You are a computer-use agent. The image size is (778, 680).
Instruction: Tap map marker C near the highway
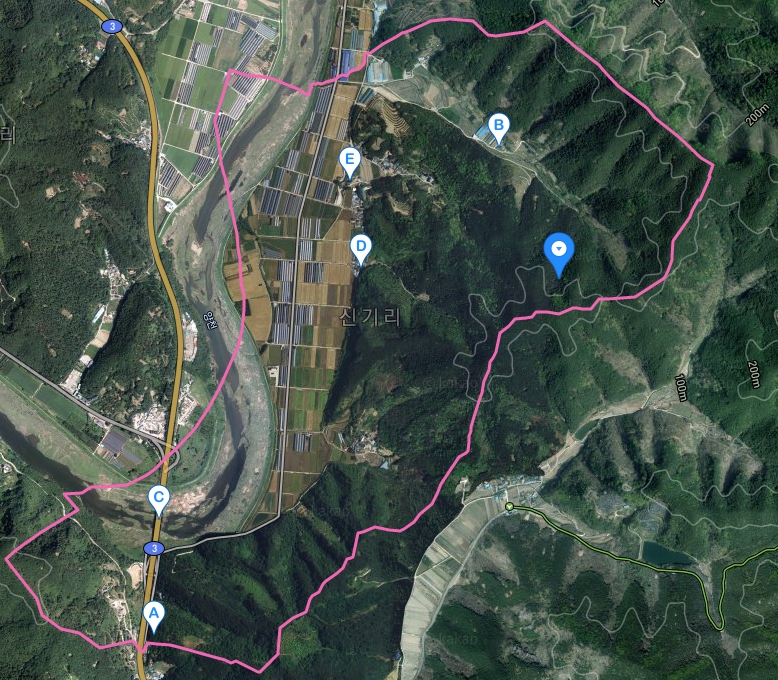[158, 497]
